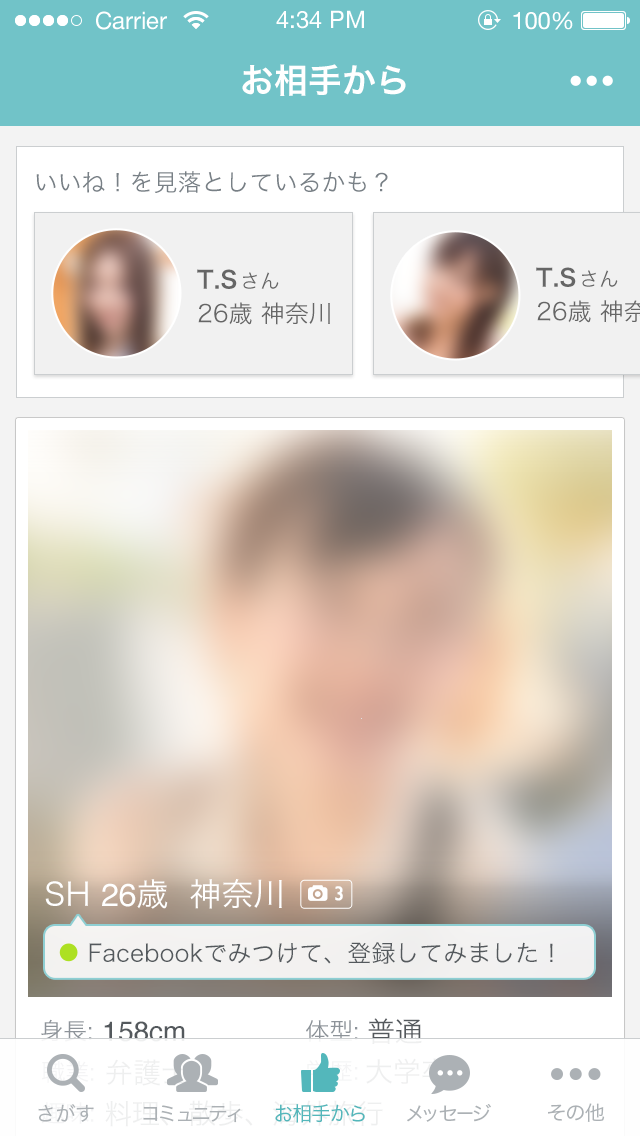Go to the その他 tab
This screenshot has width=640, height=1136.
576,1088
